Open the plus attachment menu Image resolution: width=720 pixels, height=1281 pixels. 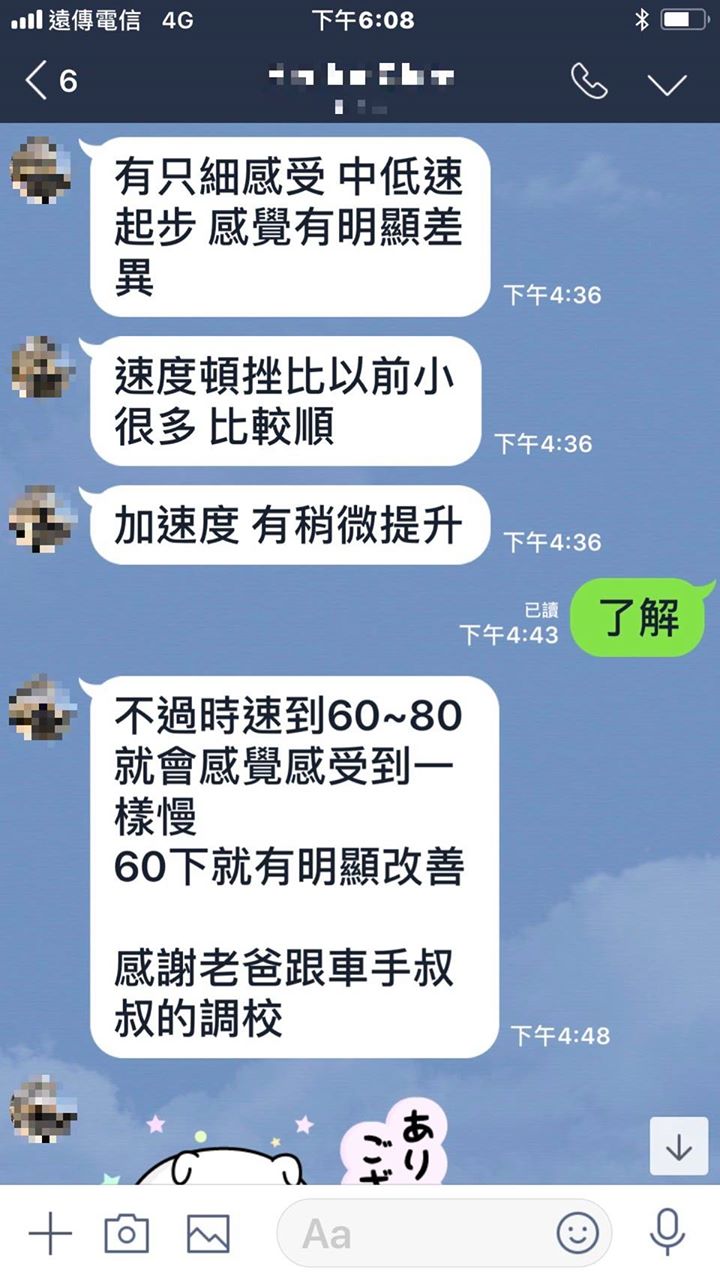click(49, 1233)
